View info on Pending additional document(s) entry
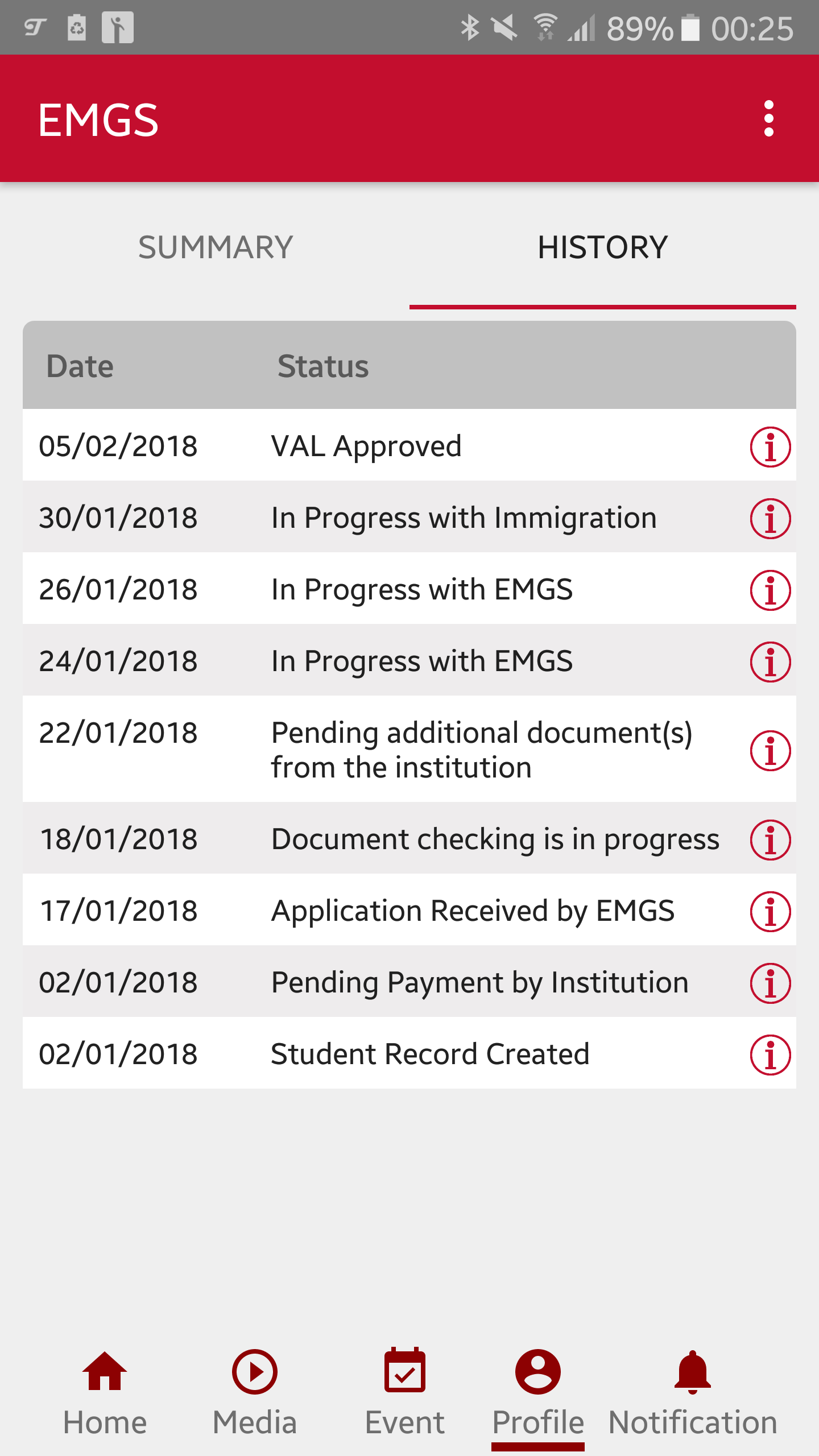The image size is (819, 1456). [770, 750]
